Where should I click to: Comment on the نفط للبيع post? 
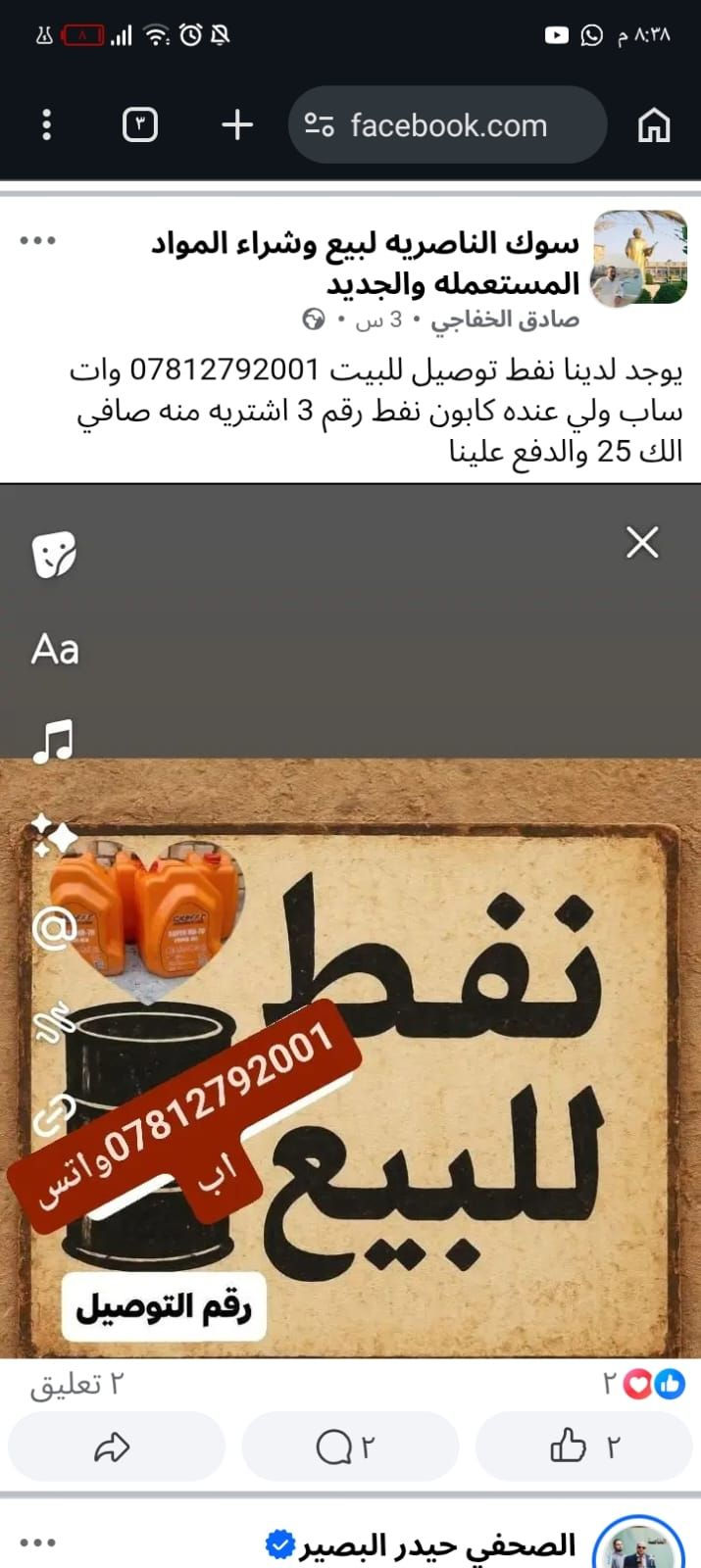click(x=345, y=1446)
